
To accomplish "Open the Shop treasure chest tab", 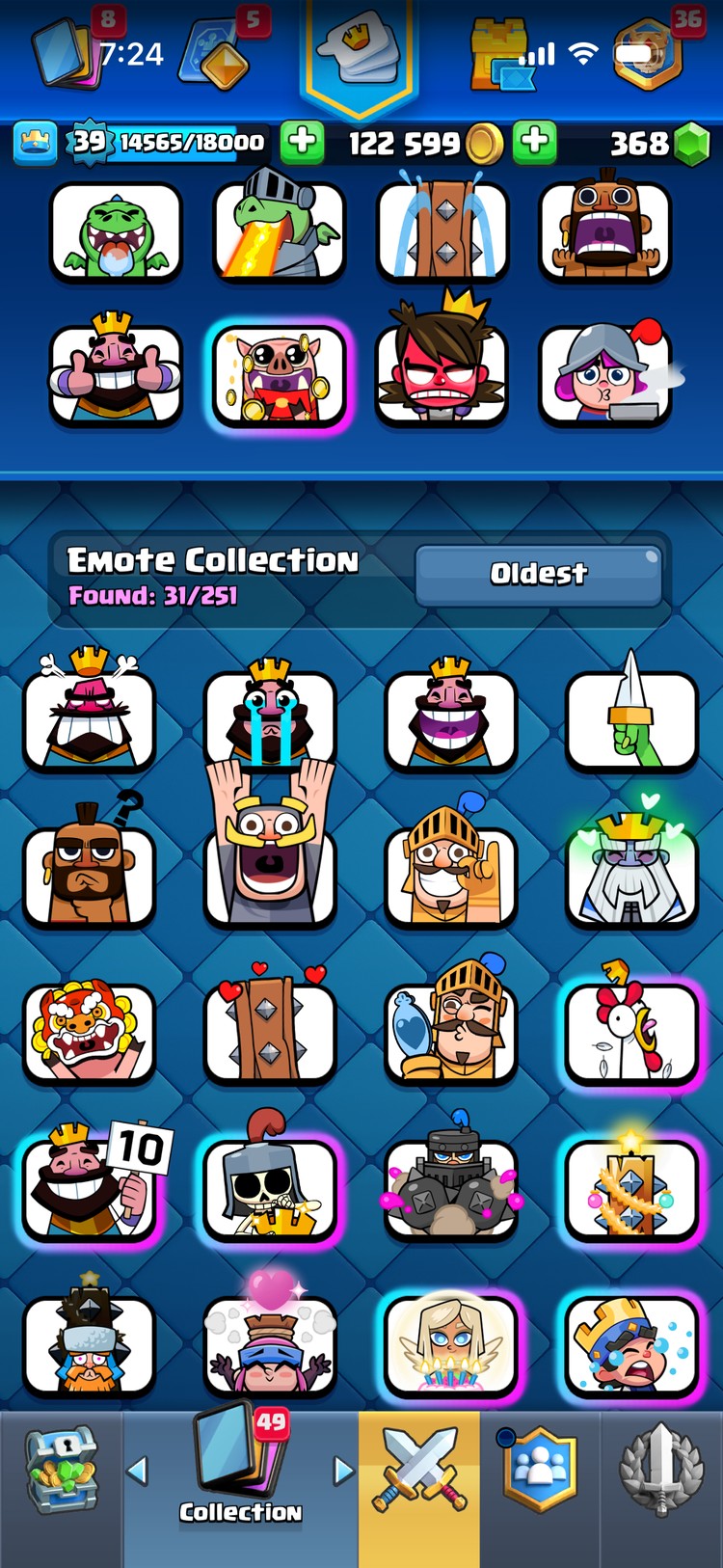I will coord(61,1470).
